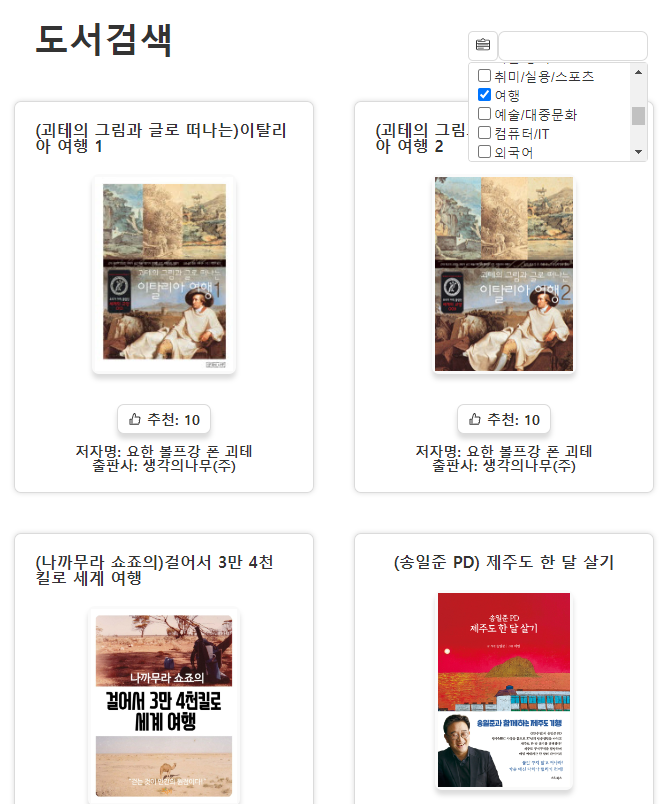The image size is (661, 804).
Task: Tap the category list scroll-down arrow
Action: coord(639,152)
